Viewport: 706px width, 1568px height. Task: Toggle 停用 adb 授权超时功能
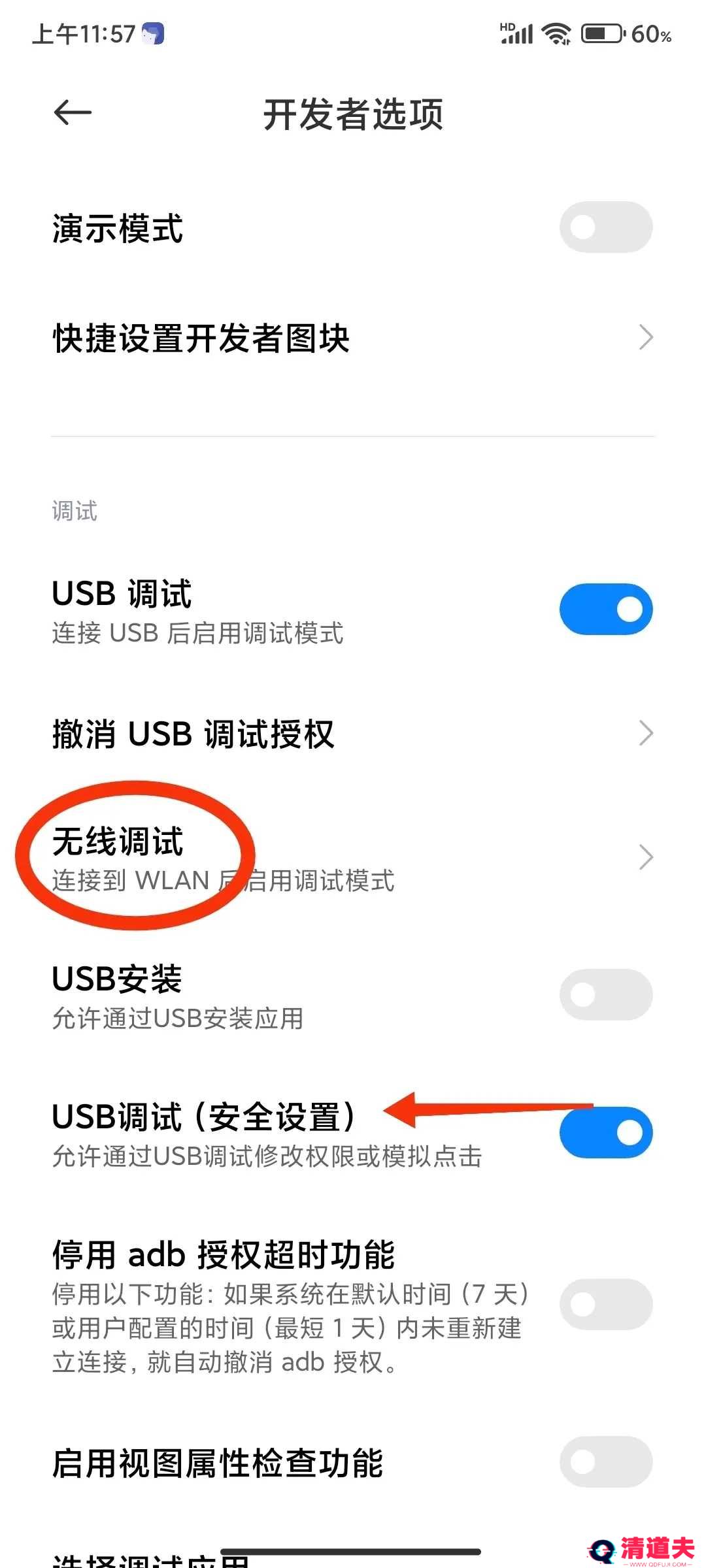click(605, 1305)
